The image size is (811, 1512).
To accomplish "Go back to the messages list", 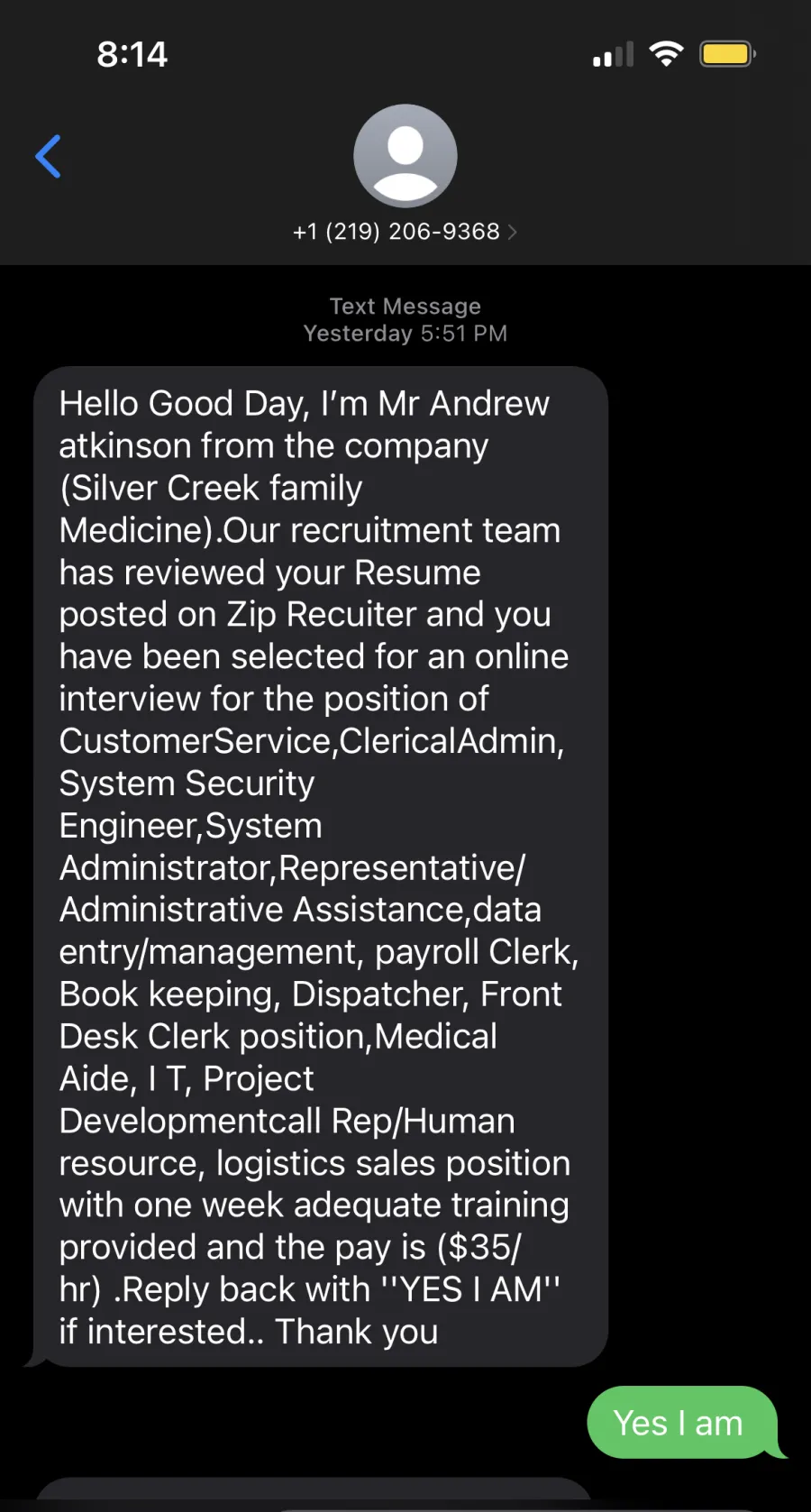I will (49, 157).
